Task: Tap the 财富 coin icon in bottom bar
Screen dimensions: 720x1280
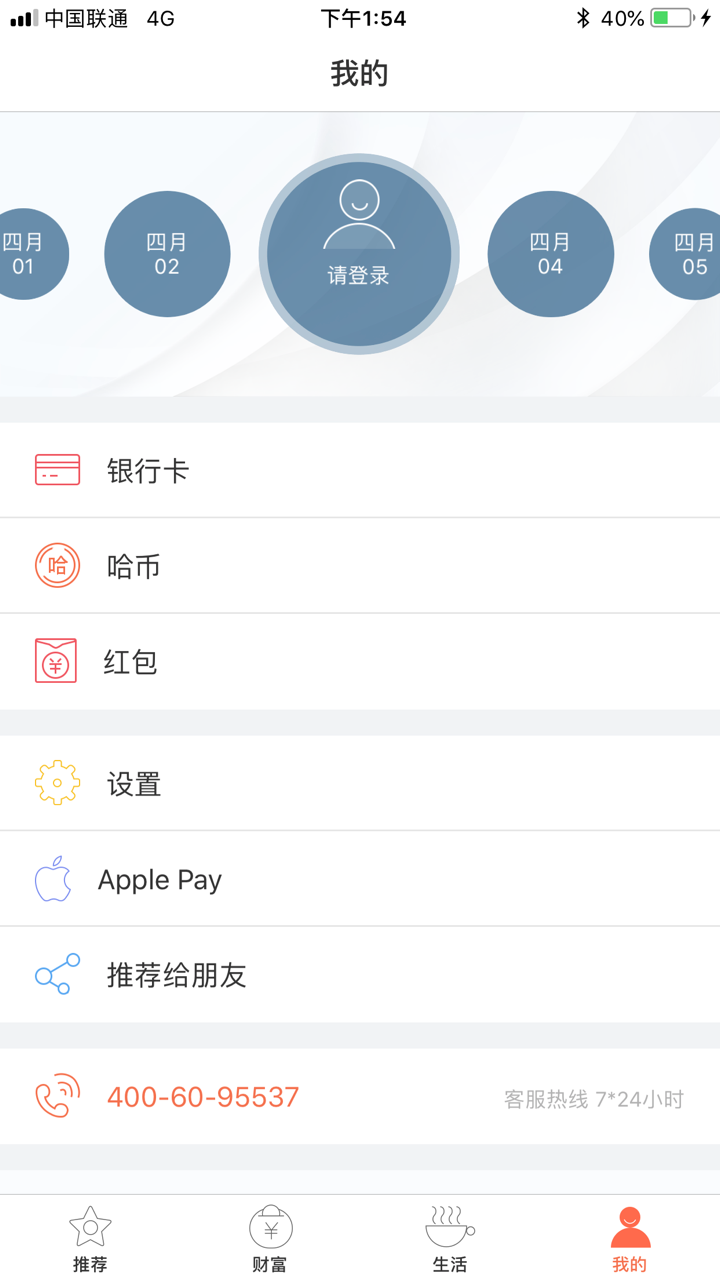Action: (269, 1224)
